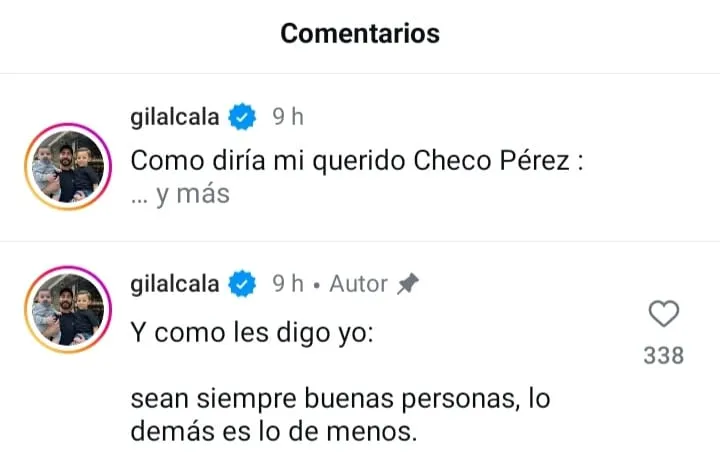
Task: Open gilalcala username link in caption
Action: (175, 118)
